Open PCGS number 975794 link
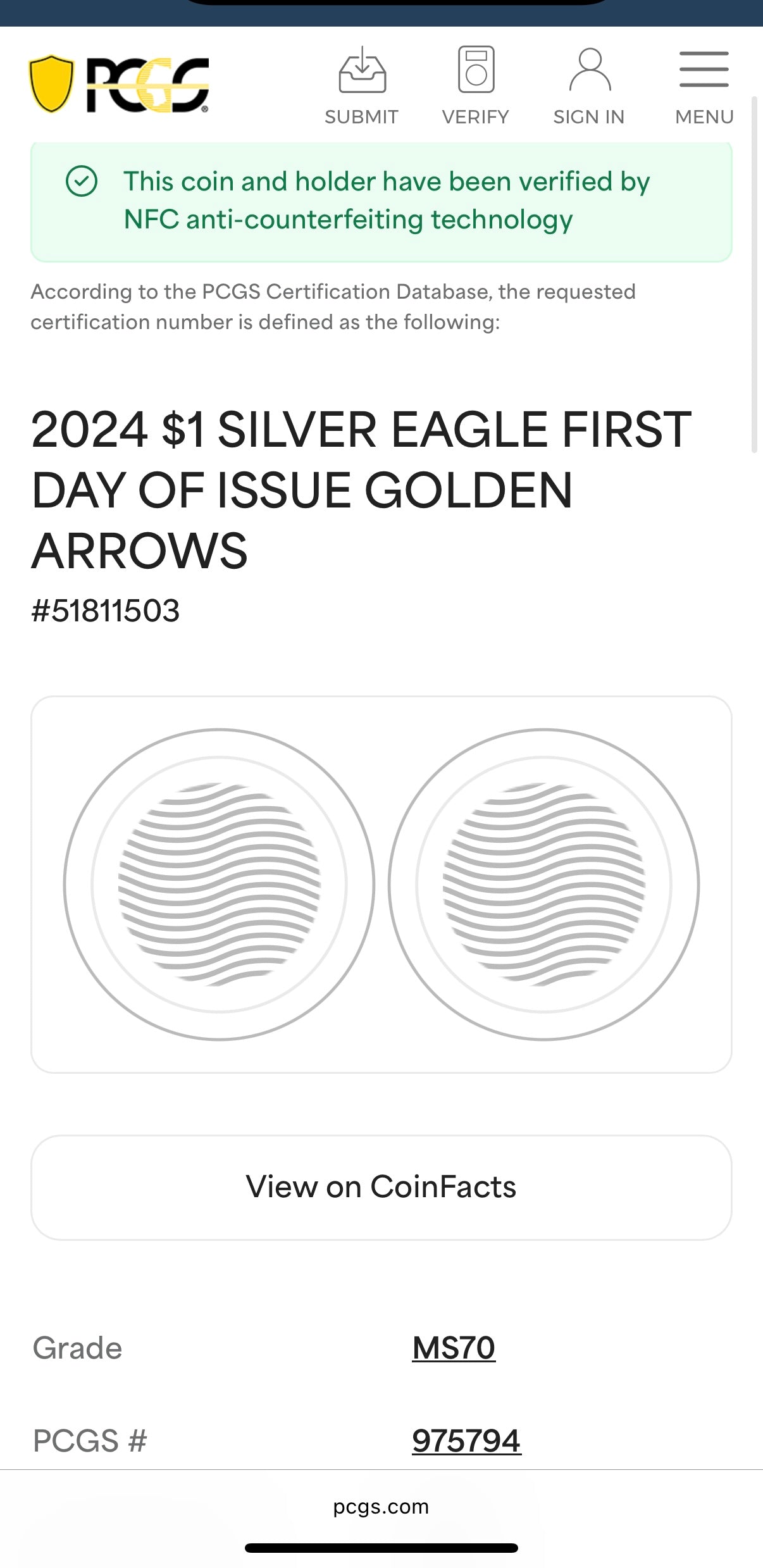 click(x=466, y=1441)
